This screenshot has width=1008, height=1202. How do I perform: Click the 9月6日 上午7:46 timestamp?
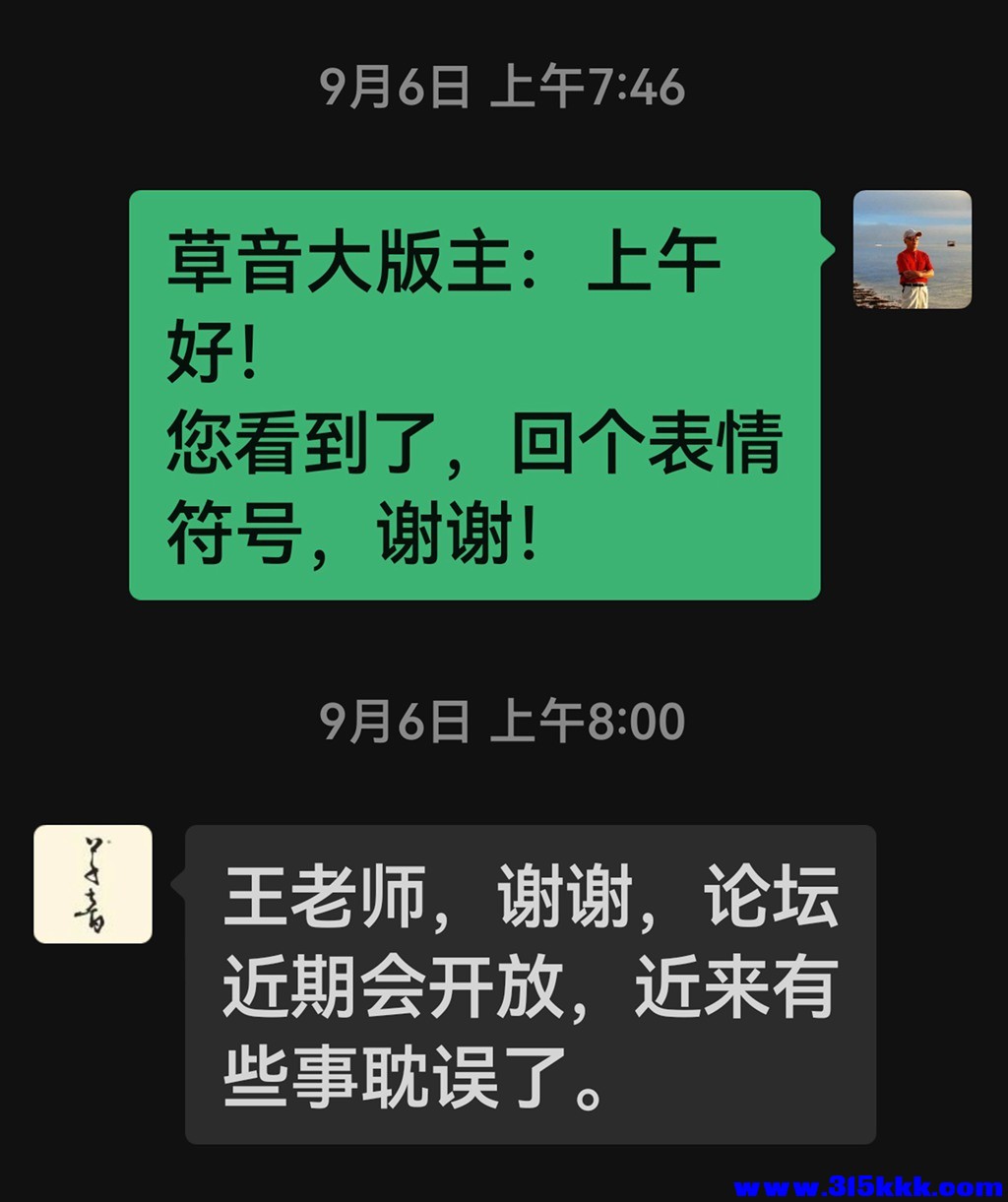tap(503, 87)
